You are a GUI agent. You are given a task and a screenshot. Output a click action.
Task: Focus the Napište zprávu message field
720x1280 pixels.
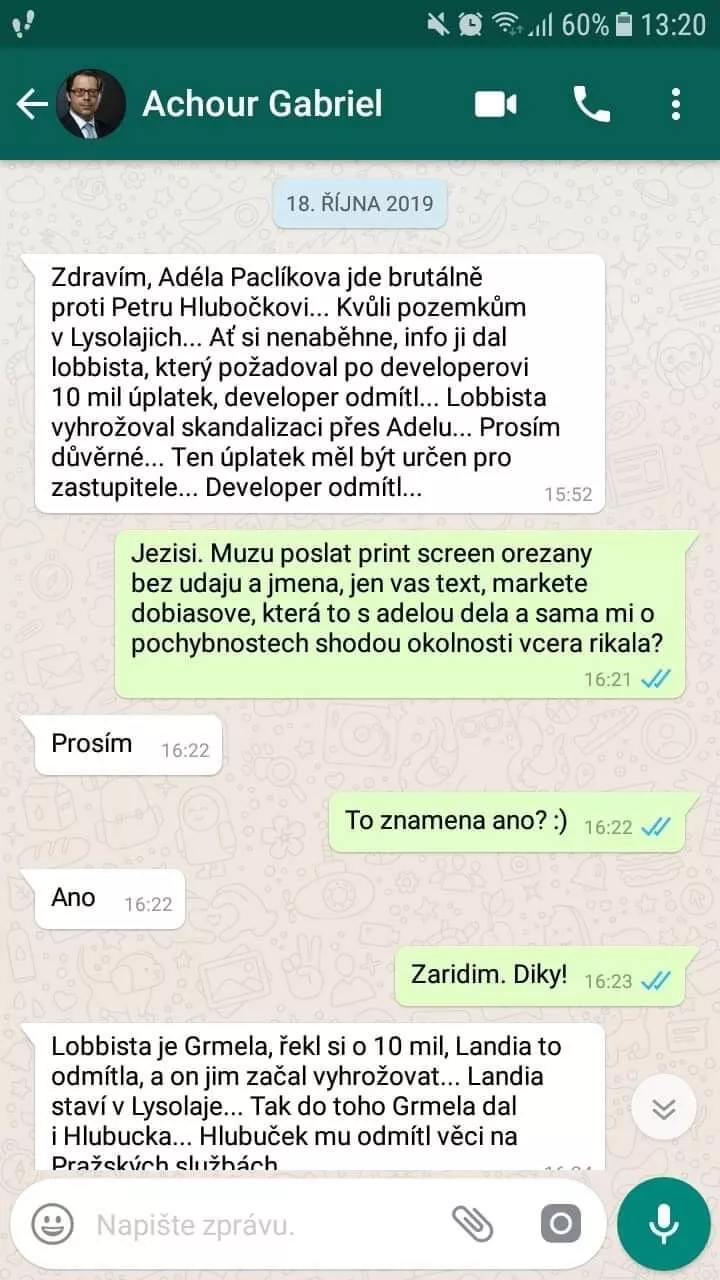coord(260,1224)
